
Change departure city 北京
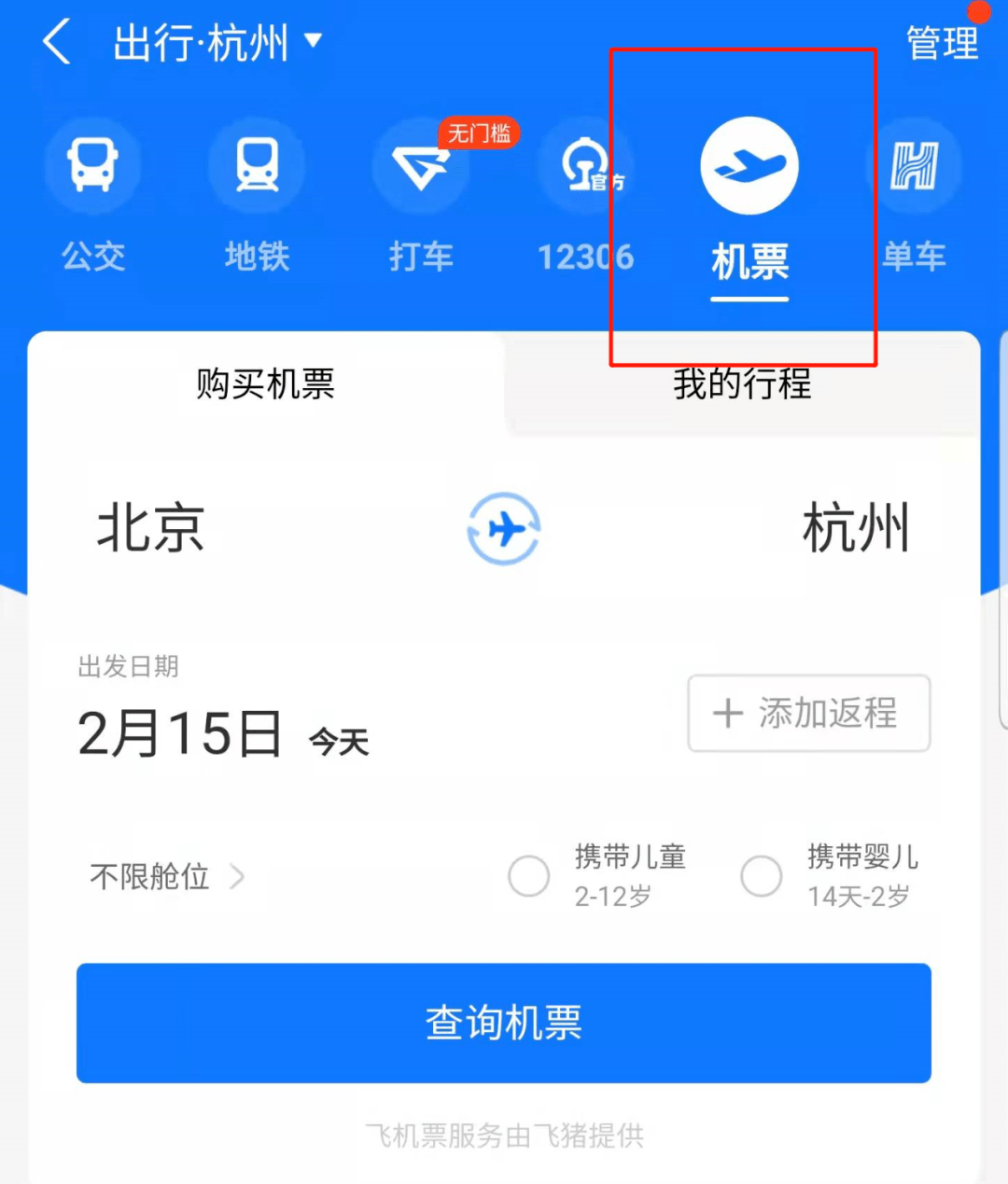coord(151,528)
